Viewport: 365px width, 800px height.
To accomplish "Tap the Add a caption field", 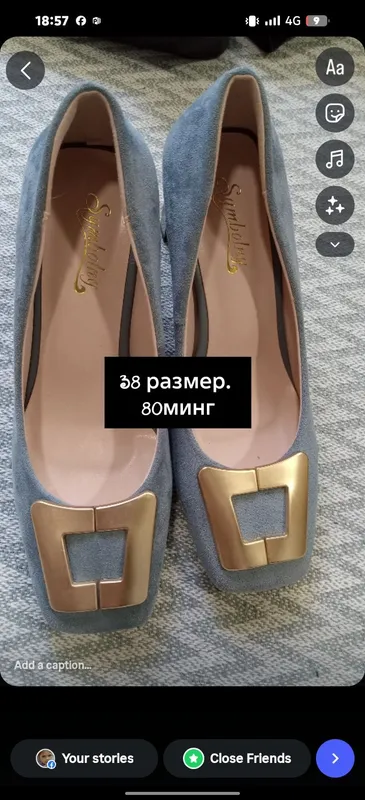I will 53,665.
